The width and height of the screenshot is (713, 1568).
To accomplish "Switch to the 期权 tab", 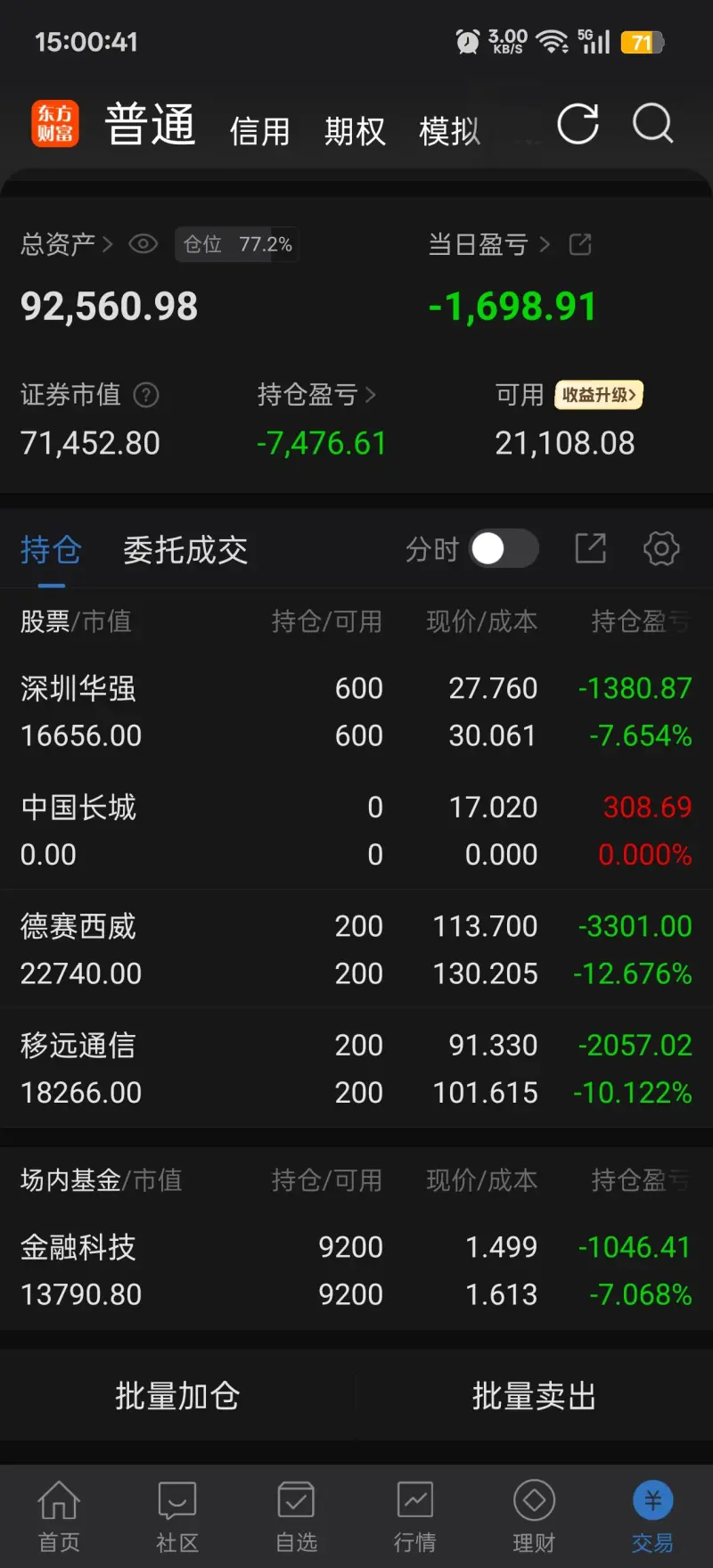I will click(355, 131).
